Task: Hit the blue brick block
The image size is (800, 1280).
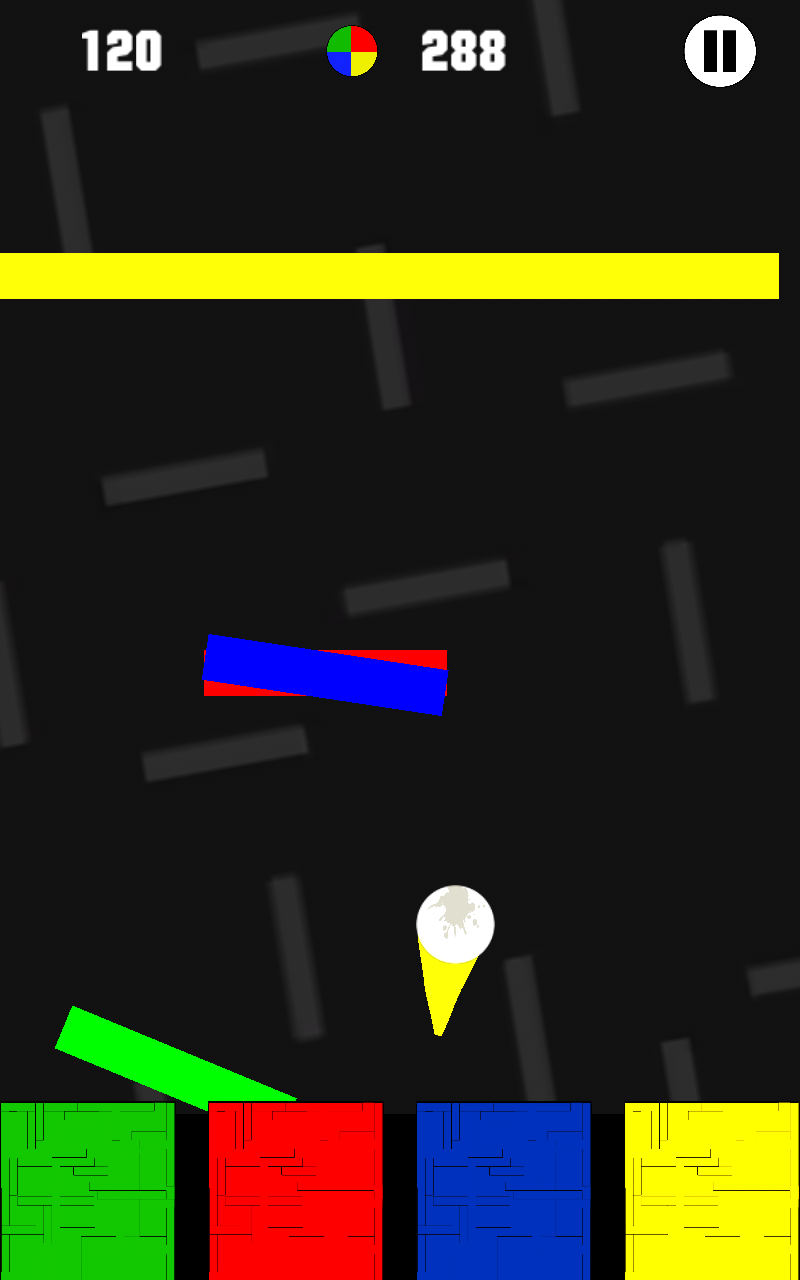Action: point(503,1191)
